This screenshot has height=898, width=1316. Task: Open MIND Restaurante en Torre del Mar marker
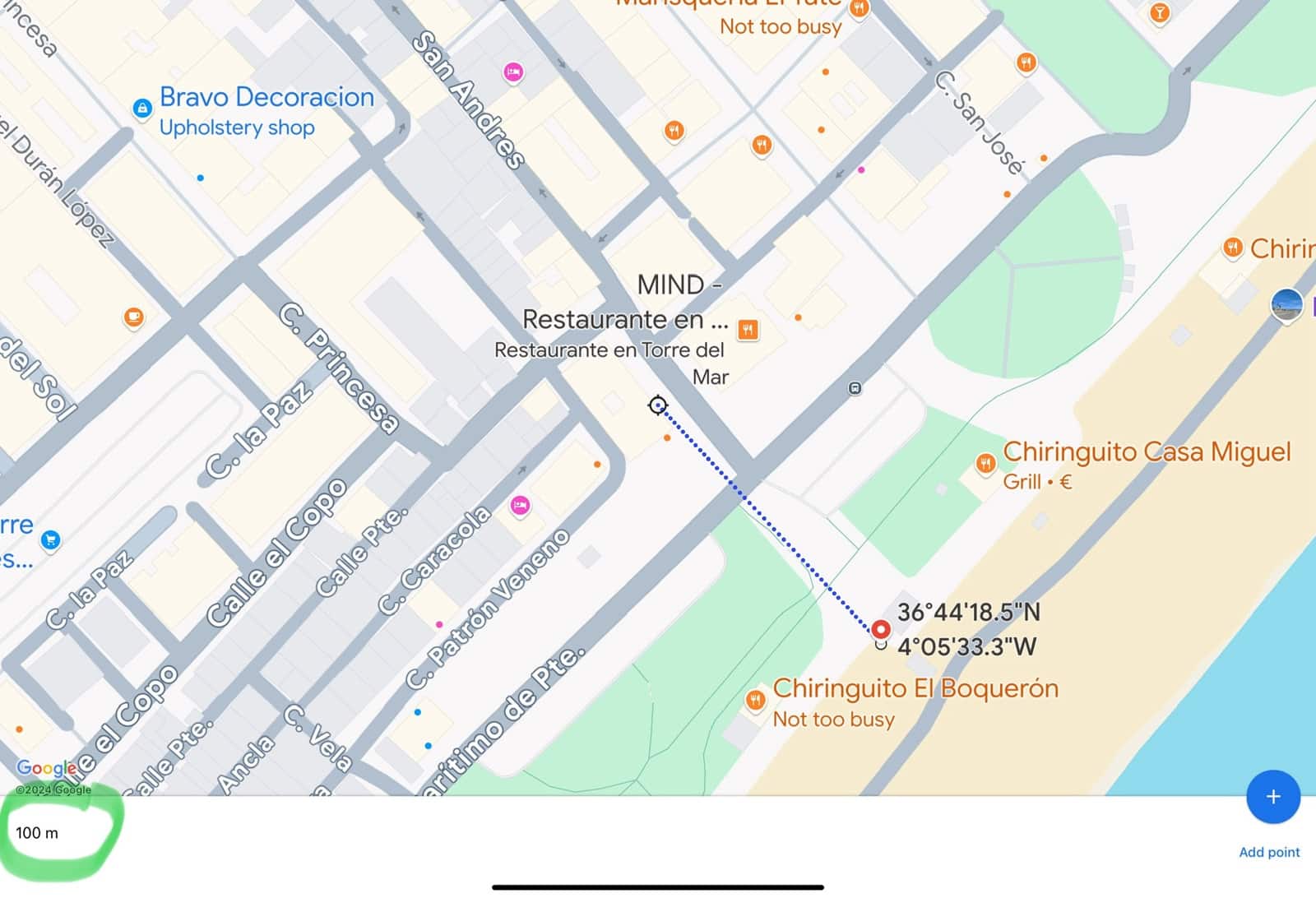(748, 330)
